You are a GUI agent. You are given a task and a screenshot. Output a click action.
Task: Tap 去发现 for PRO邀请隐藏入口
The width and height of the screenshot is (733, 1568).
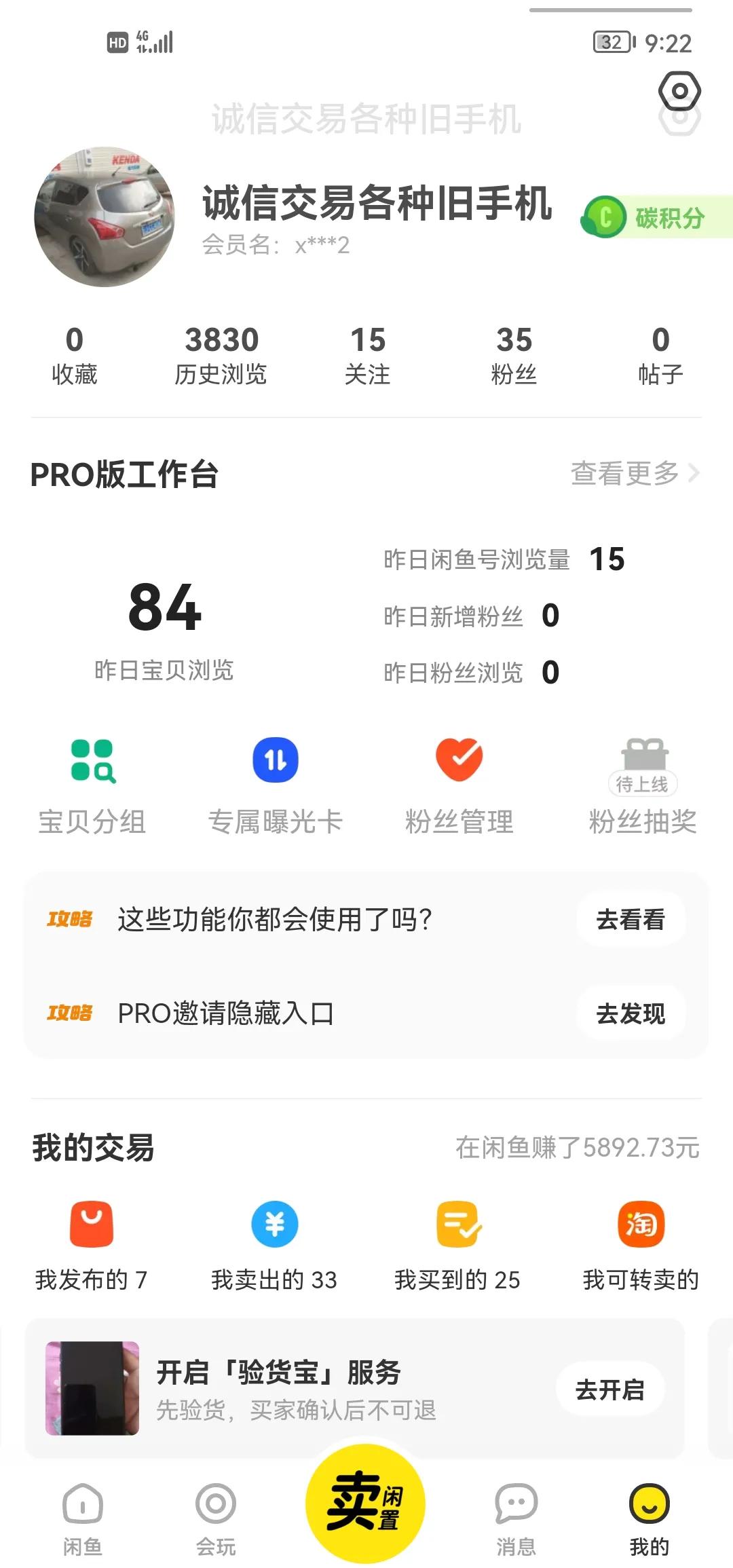[x=630, y=1014]
